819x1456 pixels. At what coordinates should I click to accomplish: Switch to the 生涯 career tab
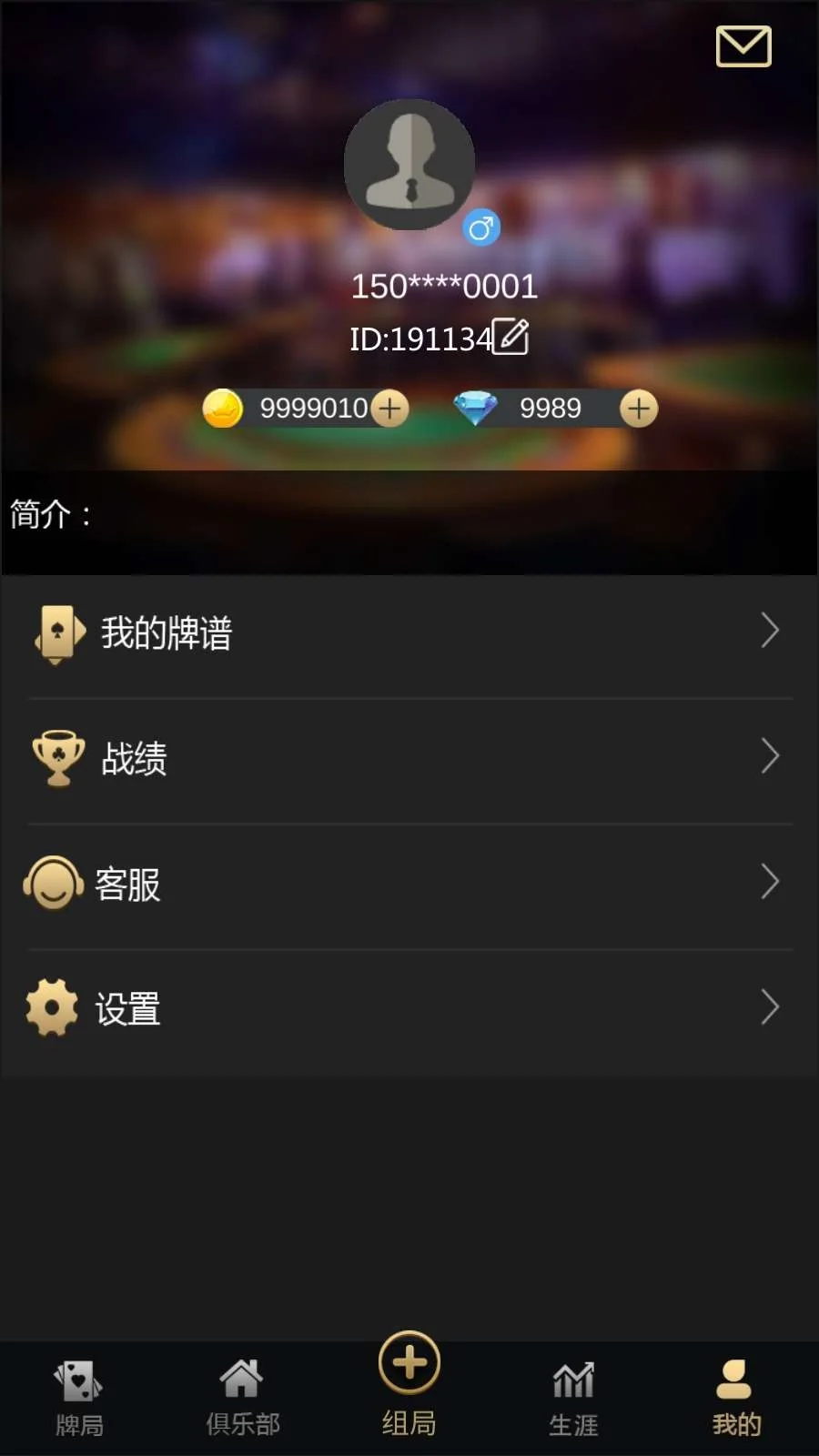(573, 1399)
